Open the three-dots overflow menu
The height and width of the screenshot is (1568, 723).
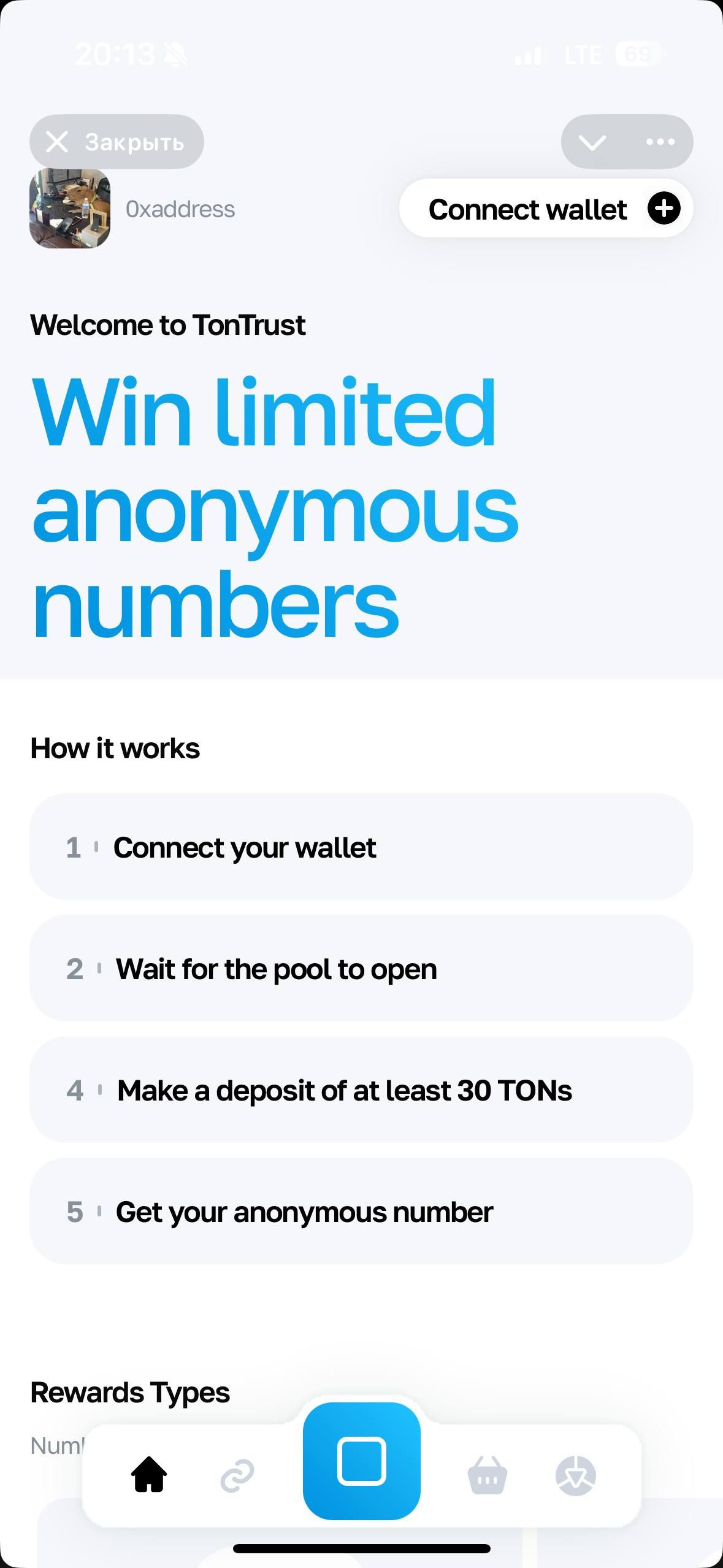pyautogui.click(x=660, y=142)
